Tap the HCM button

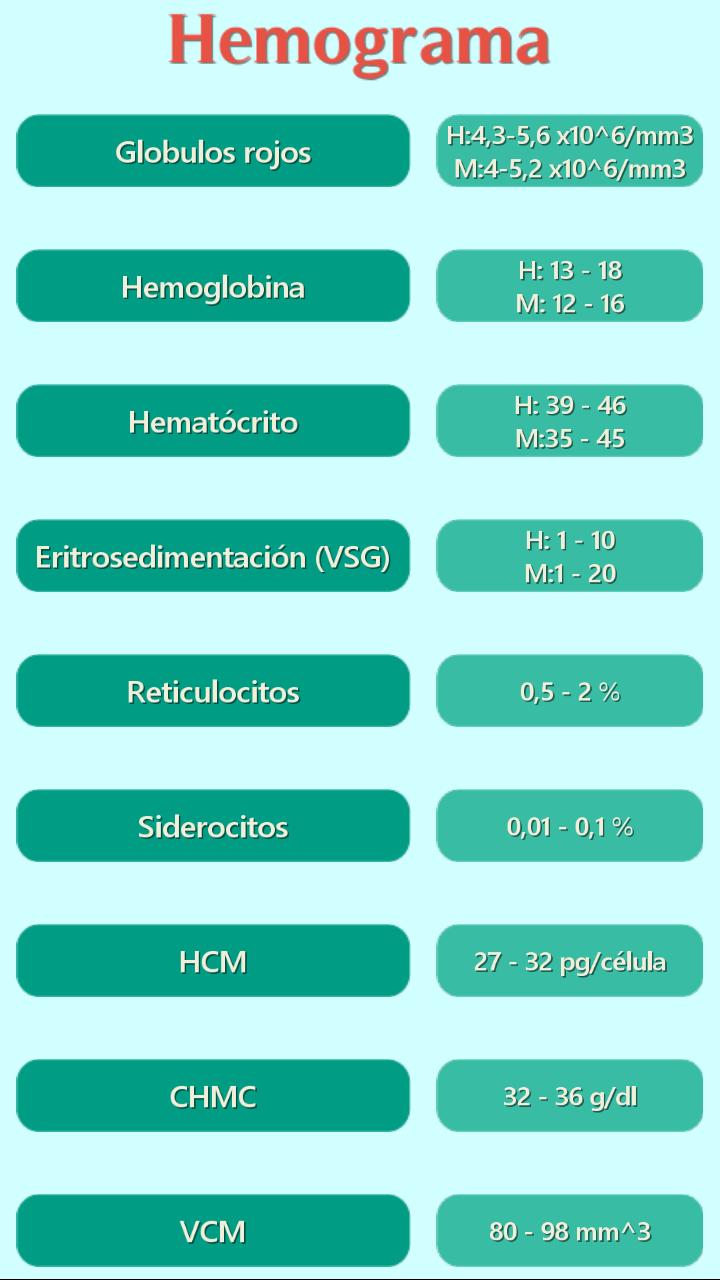coord(213,961)
